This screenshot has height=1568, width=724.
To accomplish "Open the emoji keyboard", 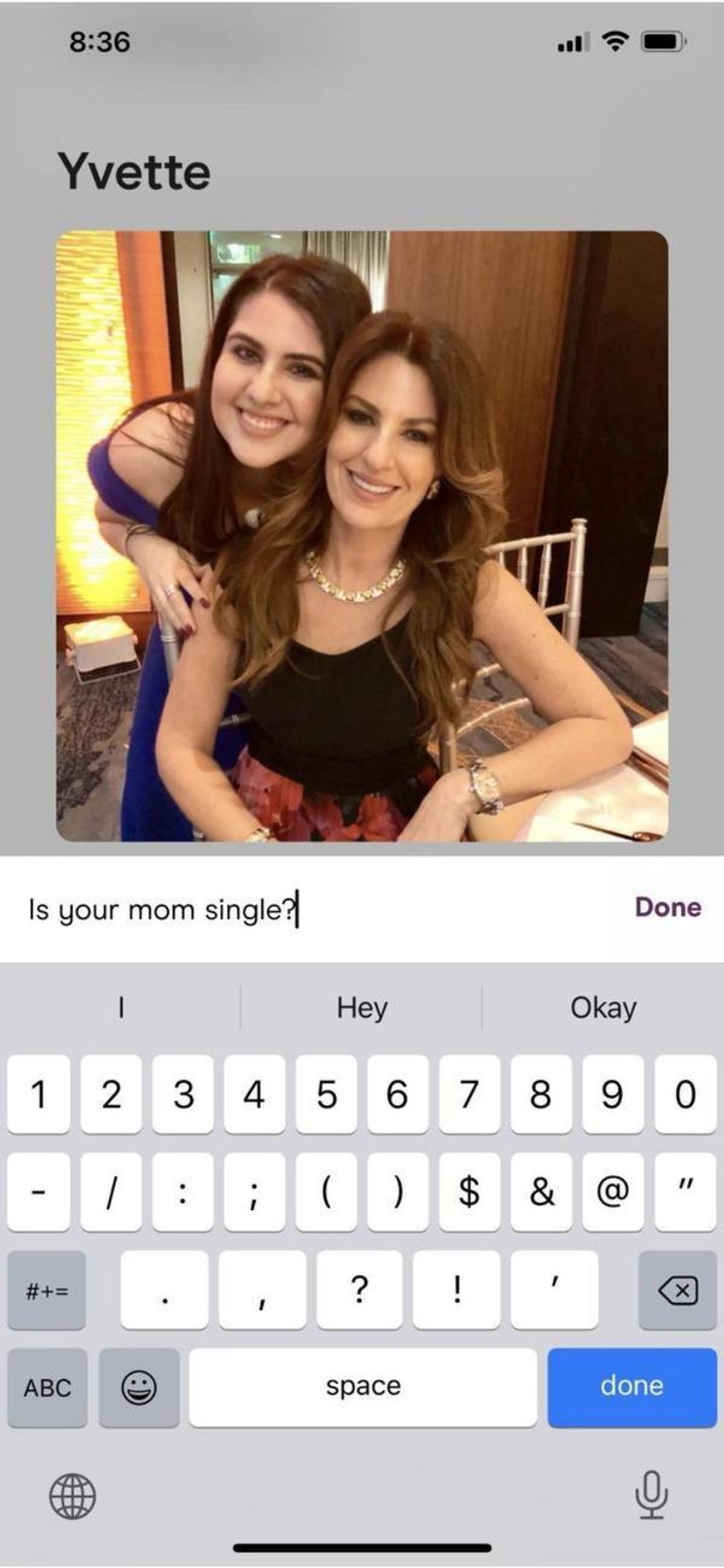I will [x=139, y=1387].
